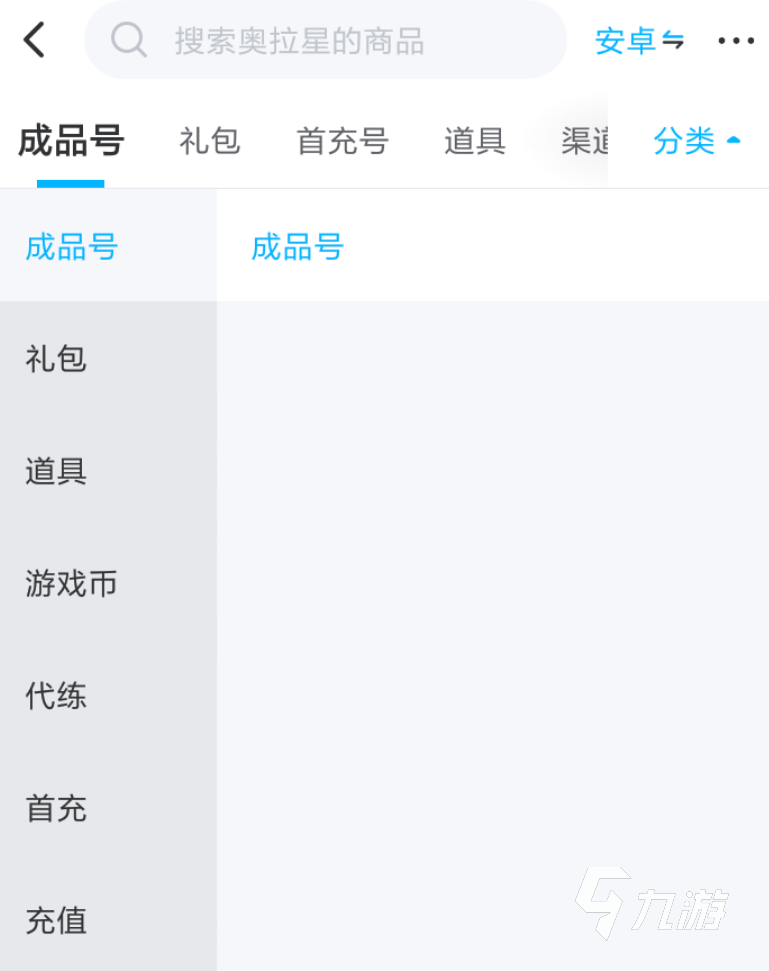Open the 代练 category

pyautogui.click(x=56, y=695)
